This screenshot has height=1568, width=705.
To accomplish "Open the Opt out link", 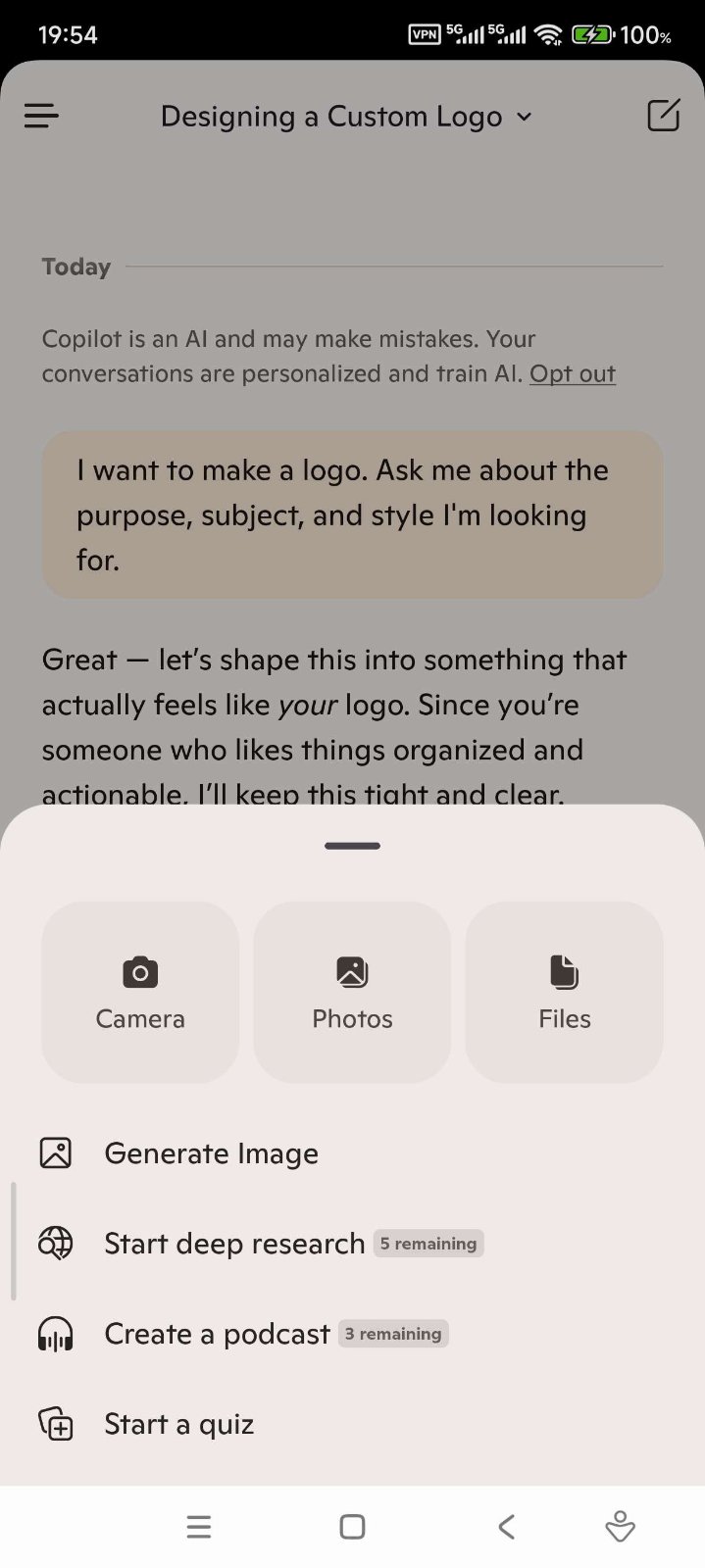I will pos(572,374).
